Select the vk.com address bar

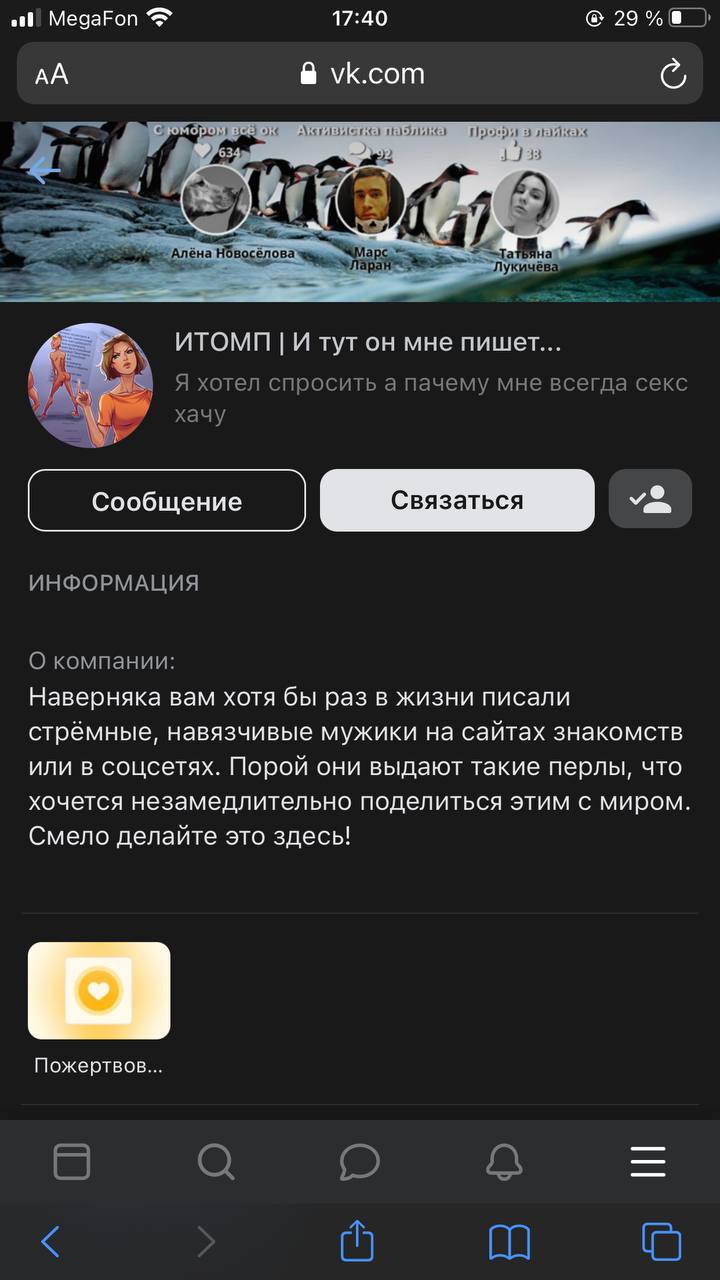(x=363, y=74)
